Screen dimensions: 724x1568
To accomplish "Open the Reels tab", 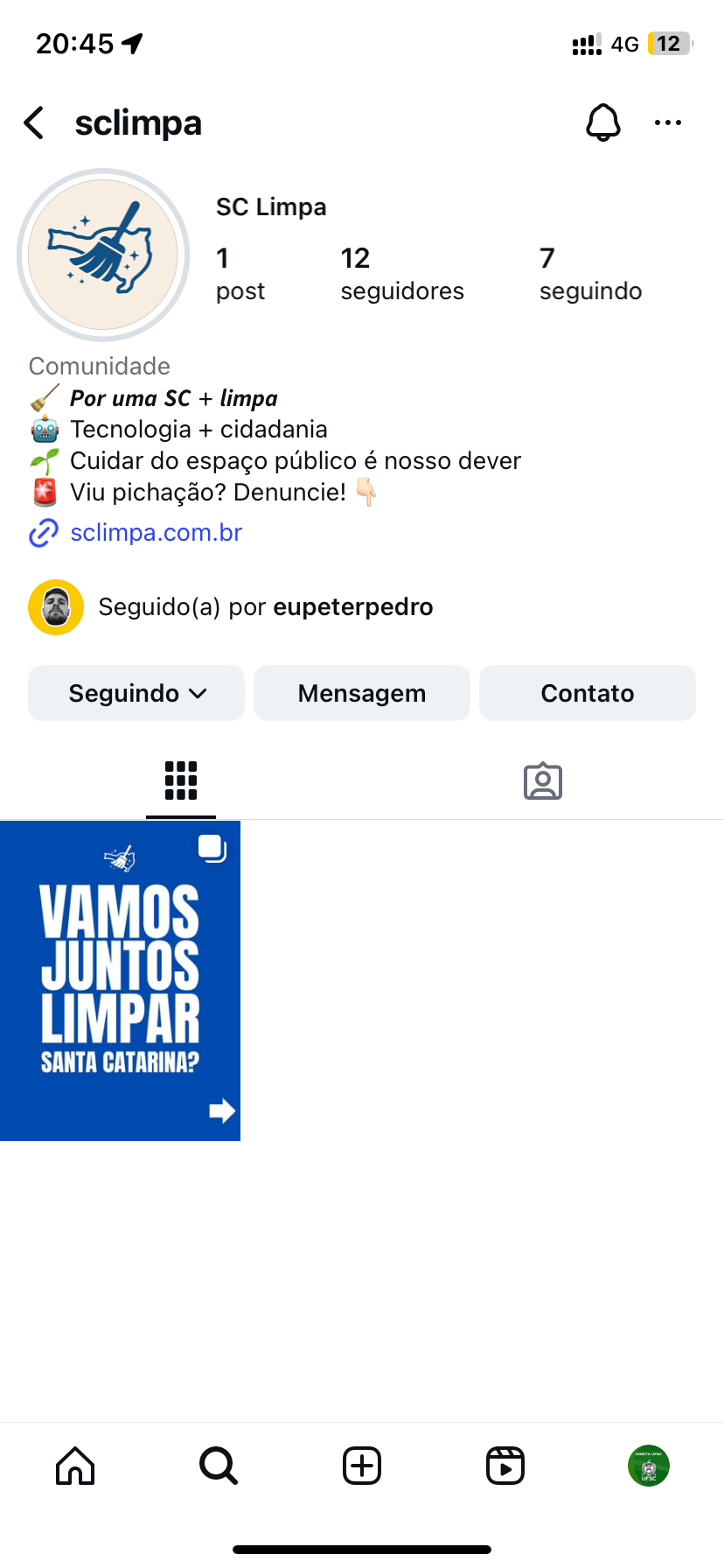I will coord(505,1466).
